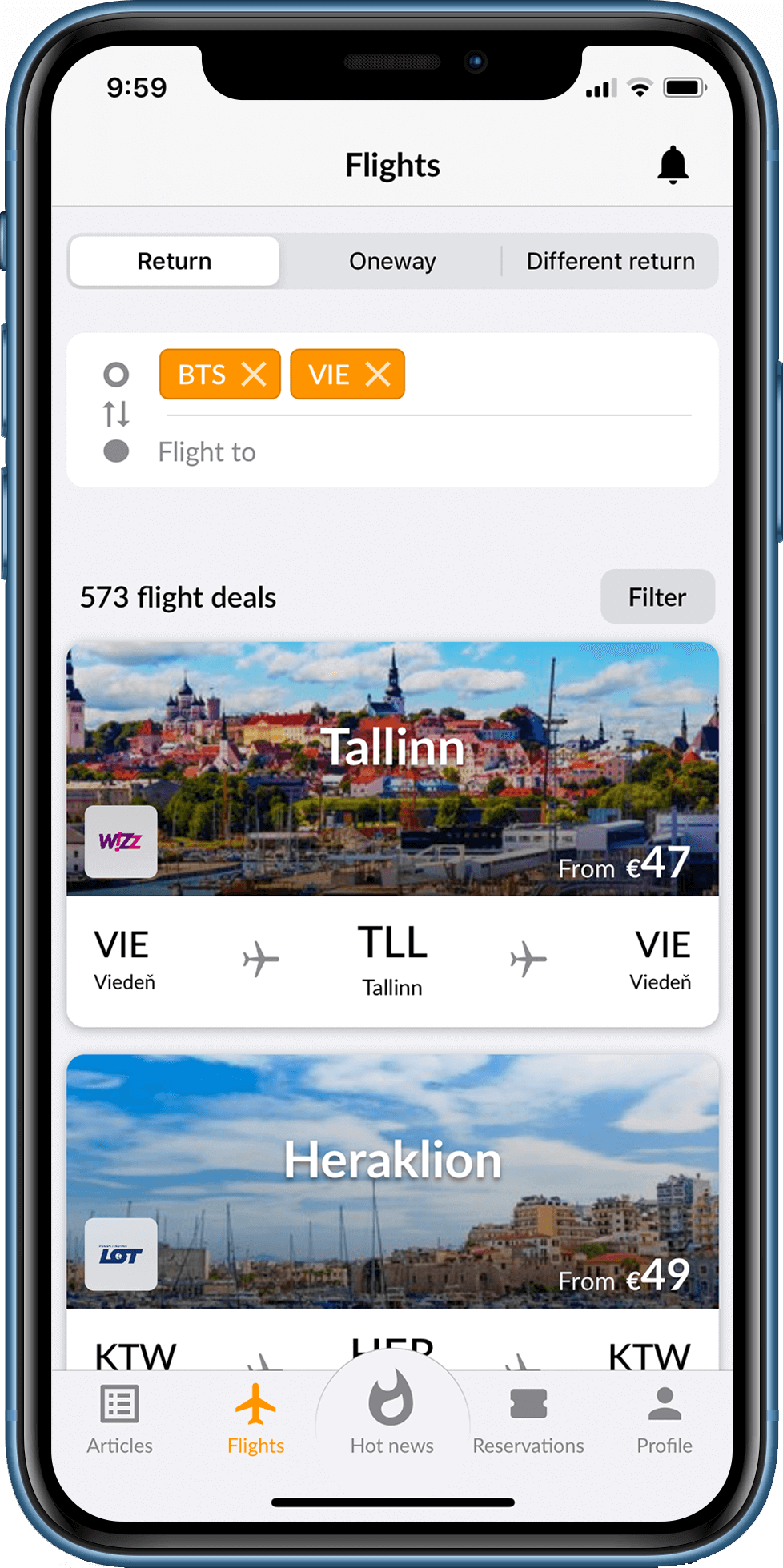Open the Filter options

[x=657, y=597]
